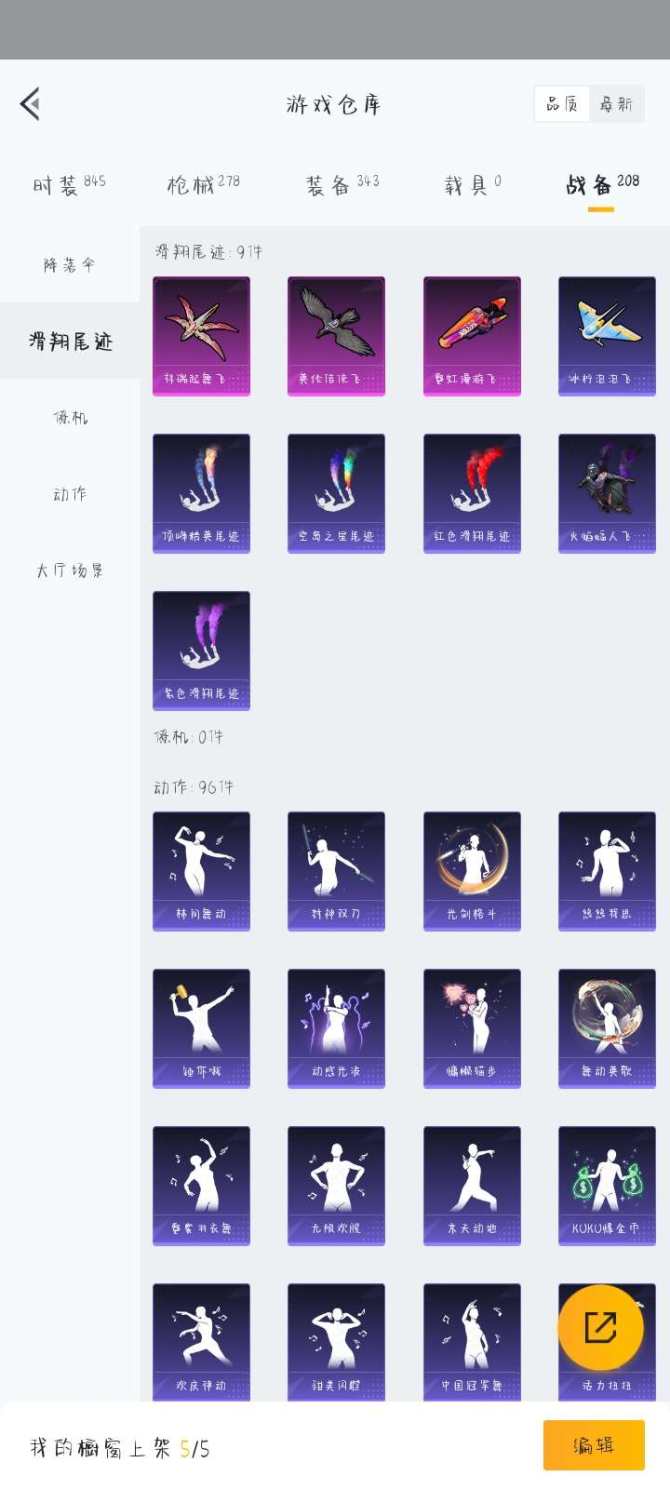
Task: Switch to the 枪械 tab
Action: [x=203, y=185]
